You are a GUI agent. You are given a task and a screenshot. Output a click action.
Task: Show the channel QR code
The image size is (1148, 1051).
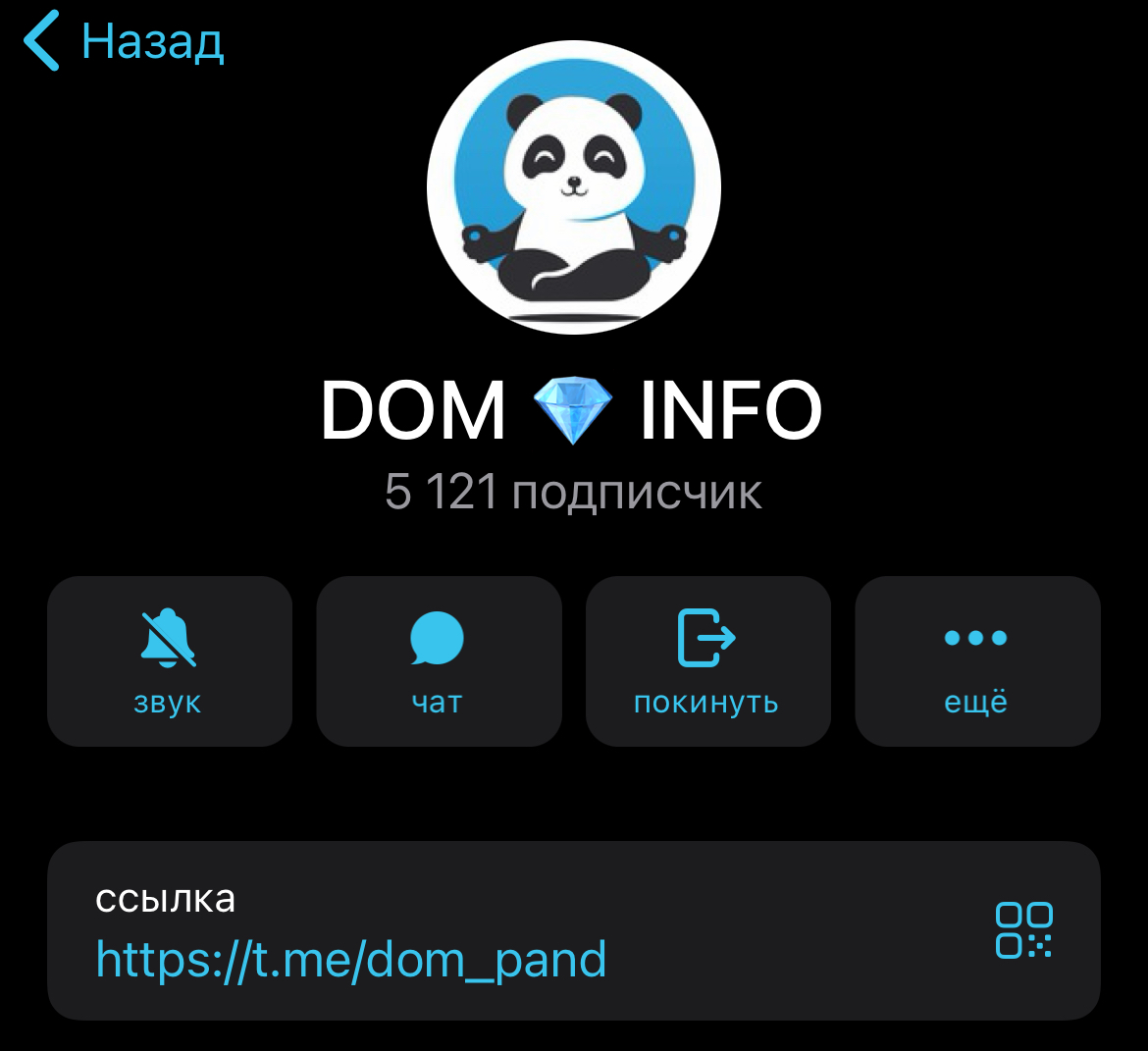pos(1023,929)
